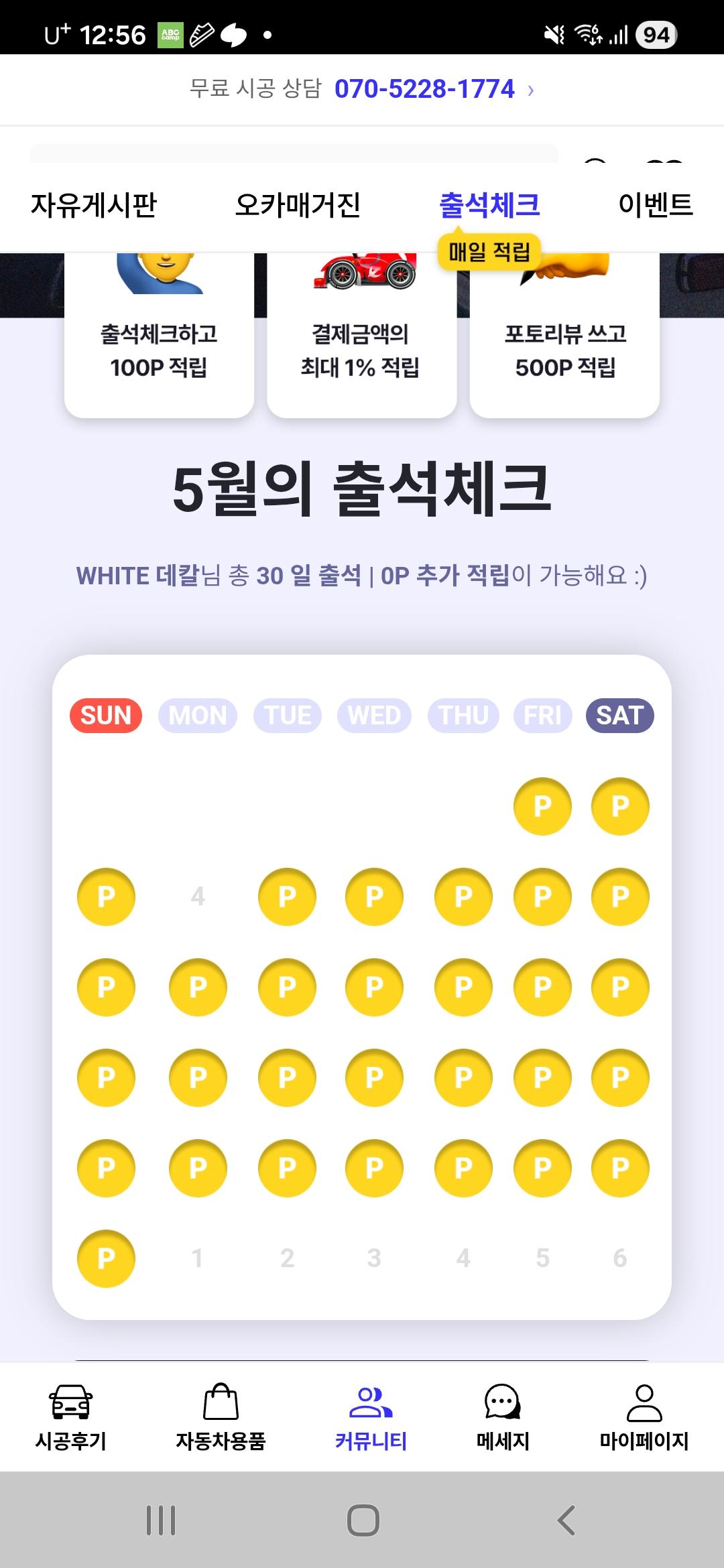The image size is (724, 1568).
Task: Go to the 이벤트 tab
Action: pyautogui.click(x=655, y=205)
